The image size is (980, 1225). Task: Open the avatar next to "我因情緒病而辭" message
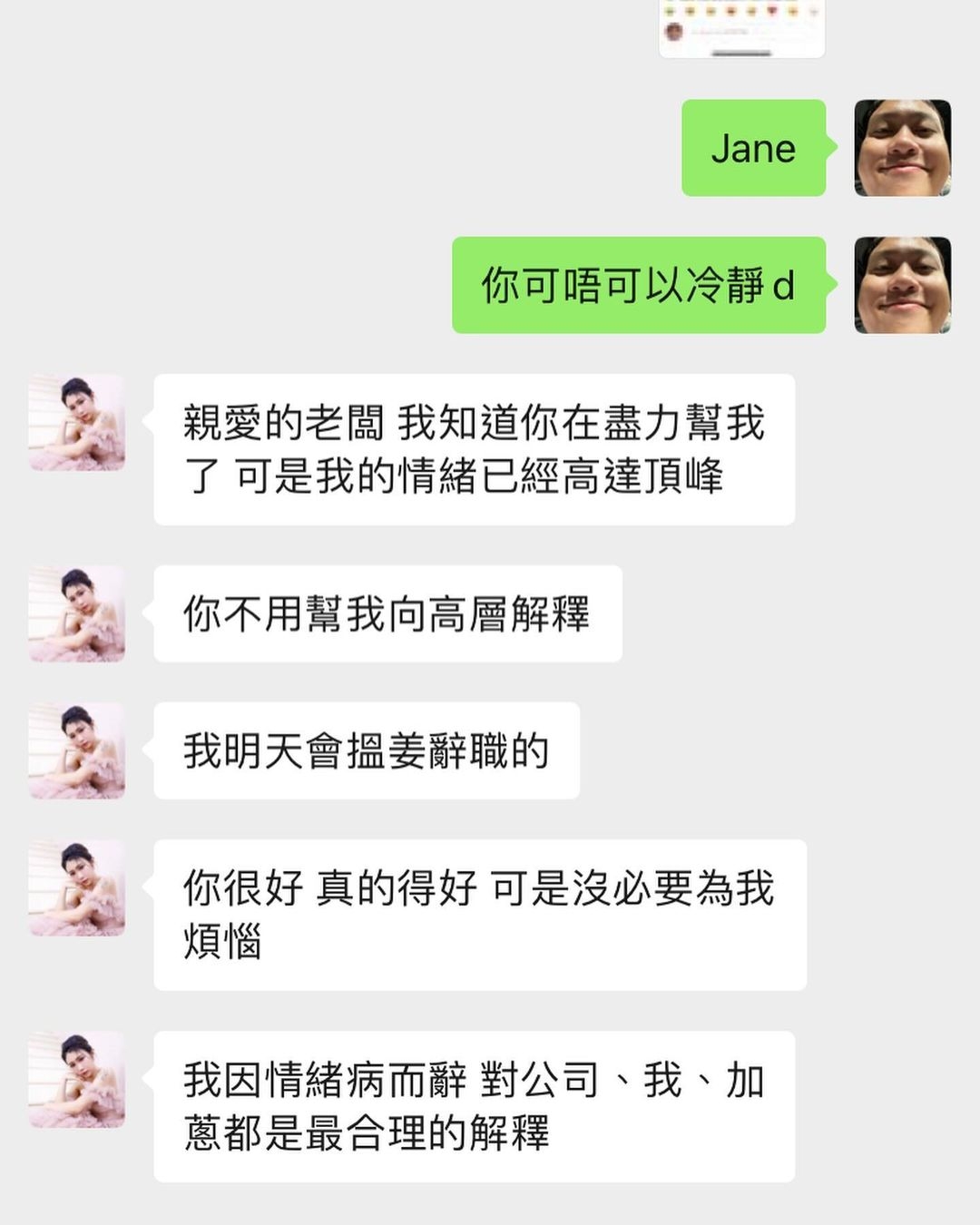77,1079
